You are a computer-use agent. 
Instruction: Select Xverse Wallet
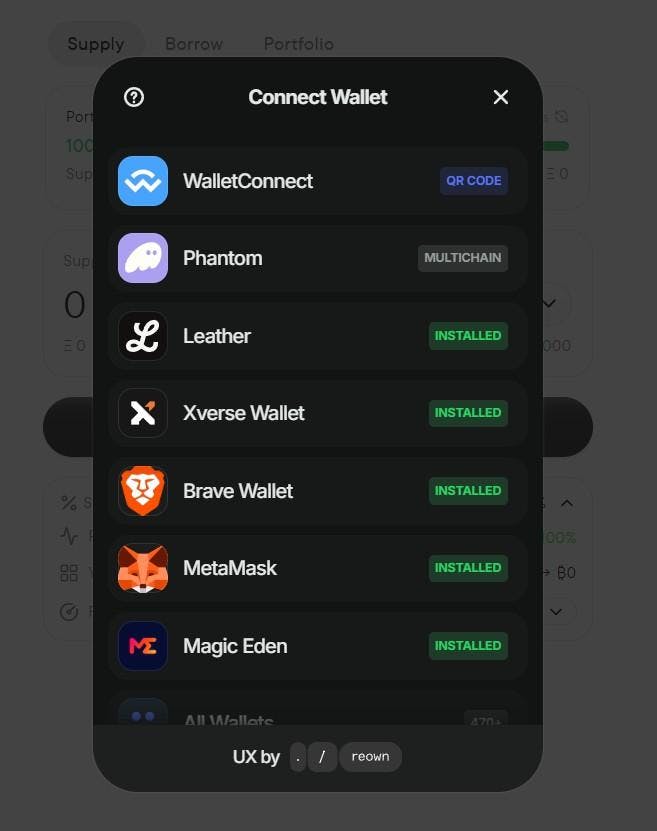pyautogui.click(x=317, y=413)
